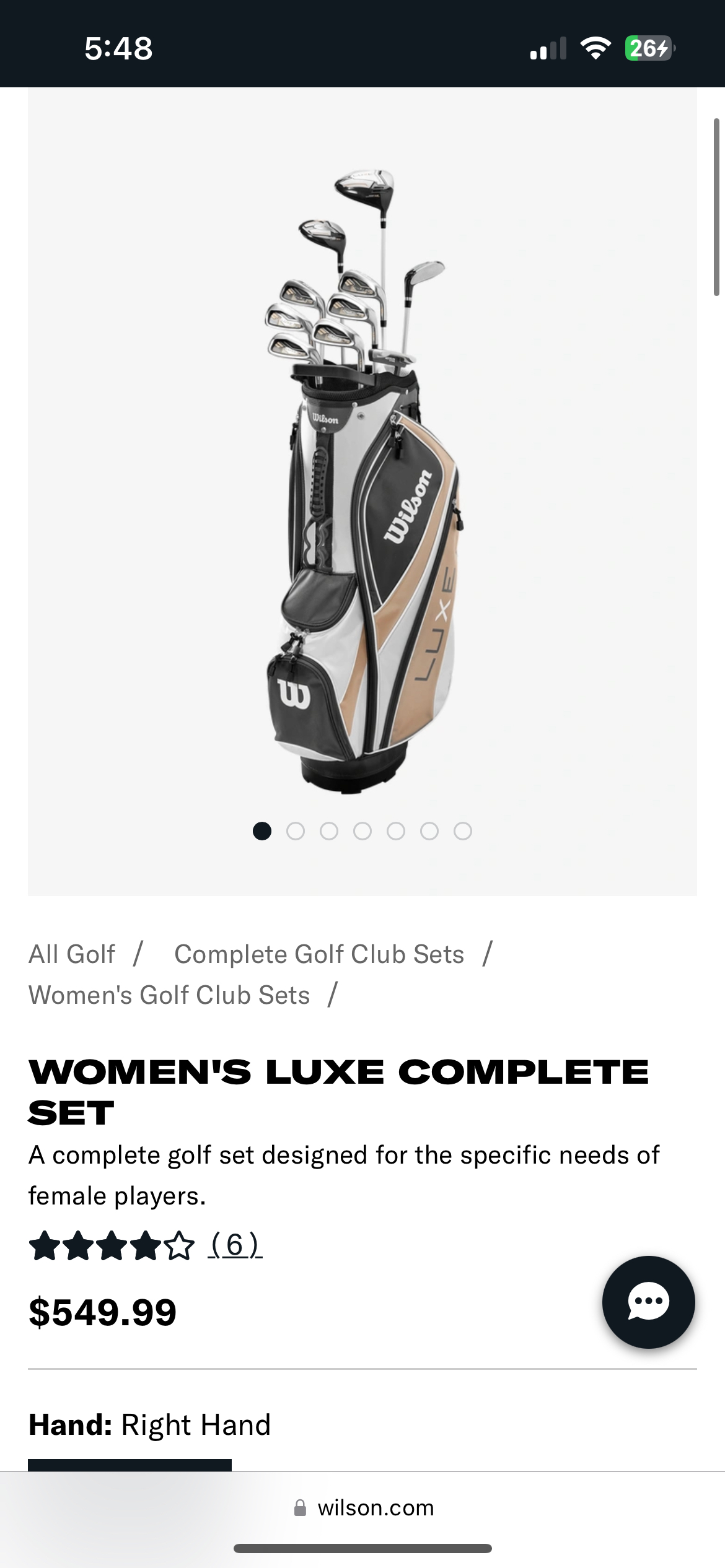Open Women's Golf Club Sets breadcrumb
The image size is (725, 1568).
tap(169, 995)
